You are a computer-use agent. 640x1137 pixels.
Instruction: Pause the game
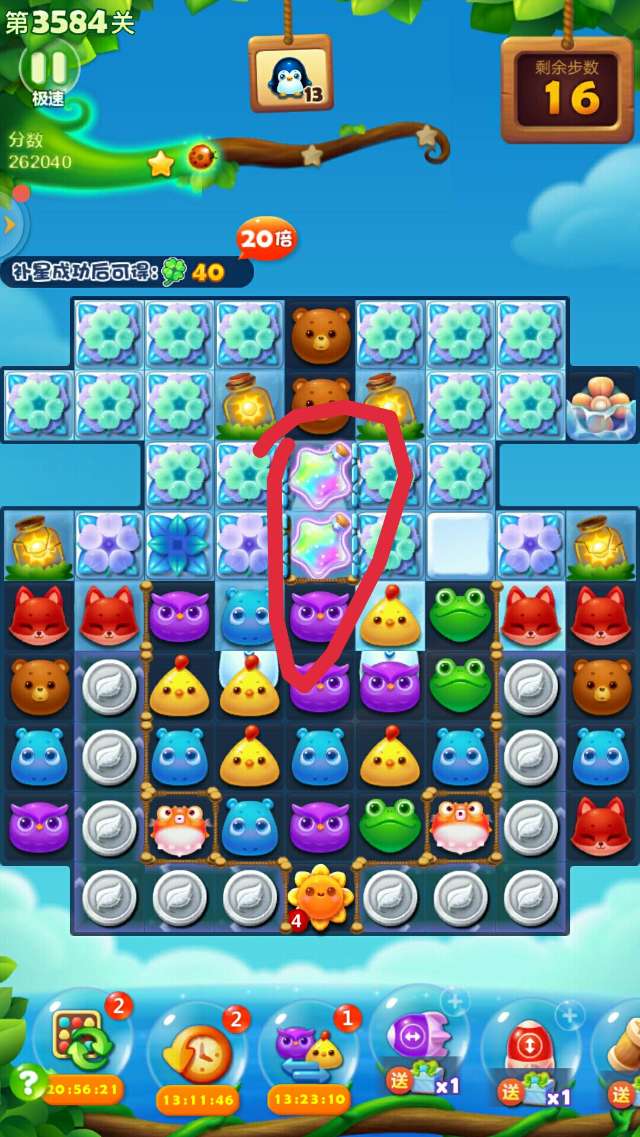point(48,69)
